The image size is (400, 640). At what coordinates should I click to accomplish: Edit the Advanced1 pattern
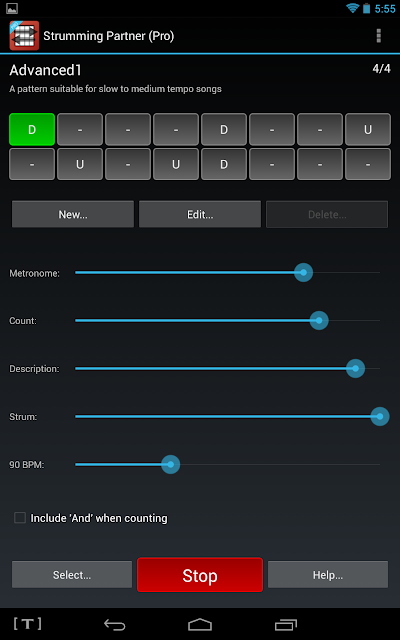(200, 214)
